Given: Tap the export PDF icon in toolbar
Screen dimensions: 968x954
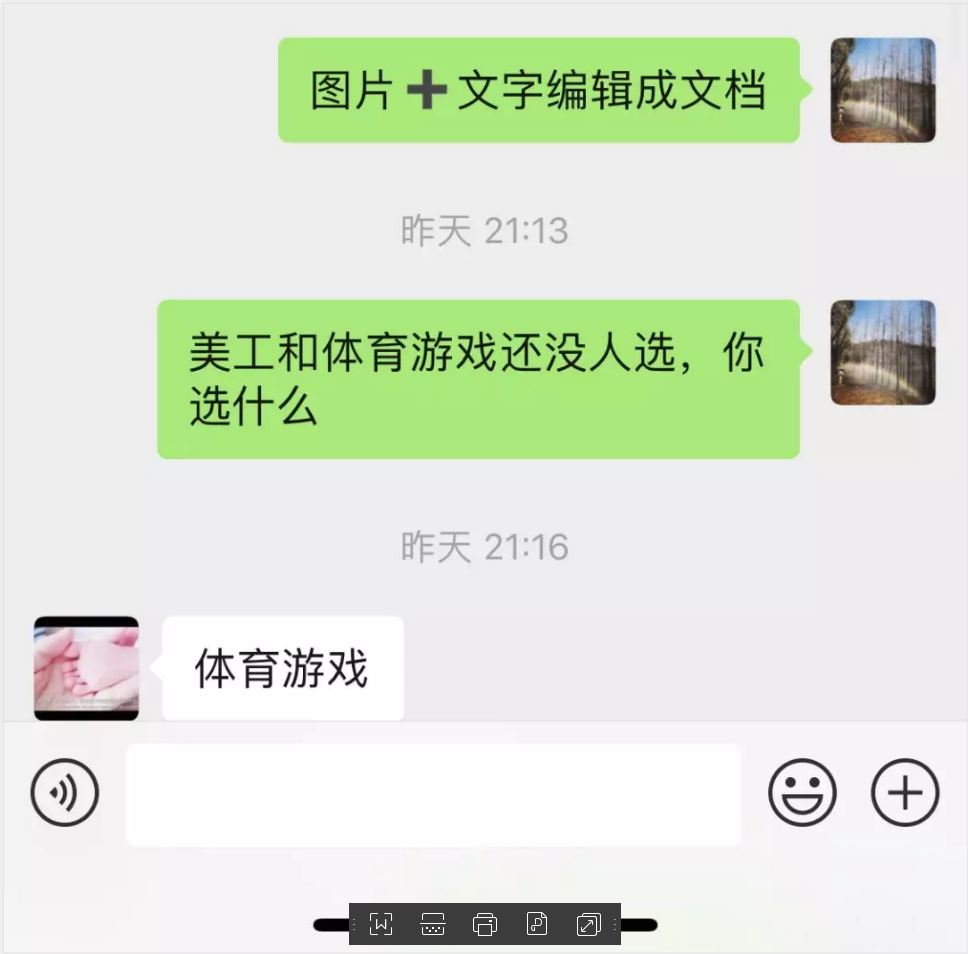Looking at the screenshot, I should tap(537, 924).
